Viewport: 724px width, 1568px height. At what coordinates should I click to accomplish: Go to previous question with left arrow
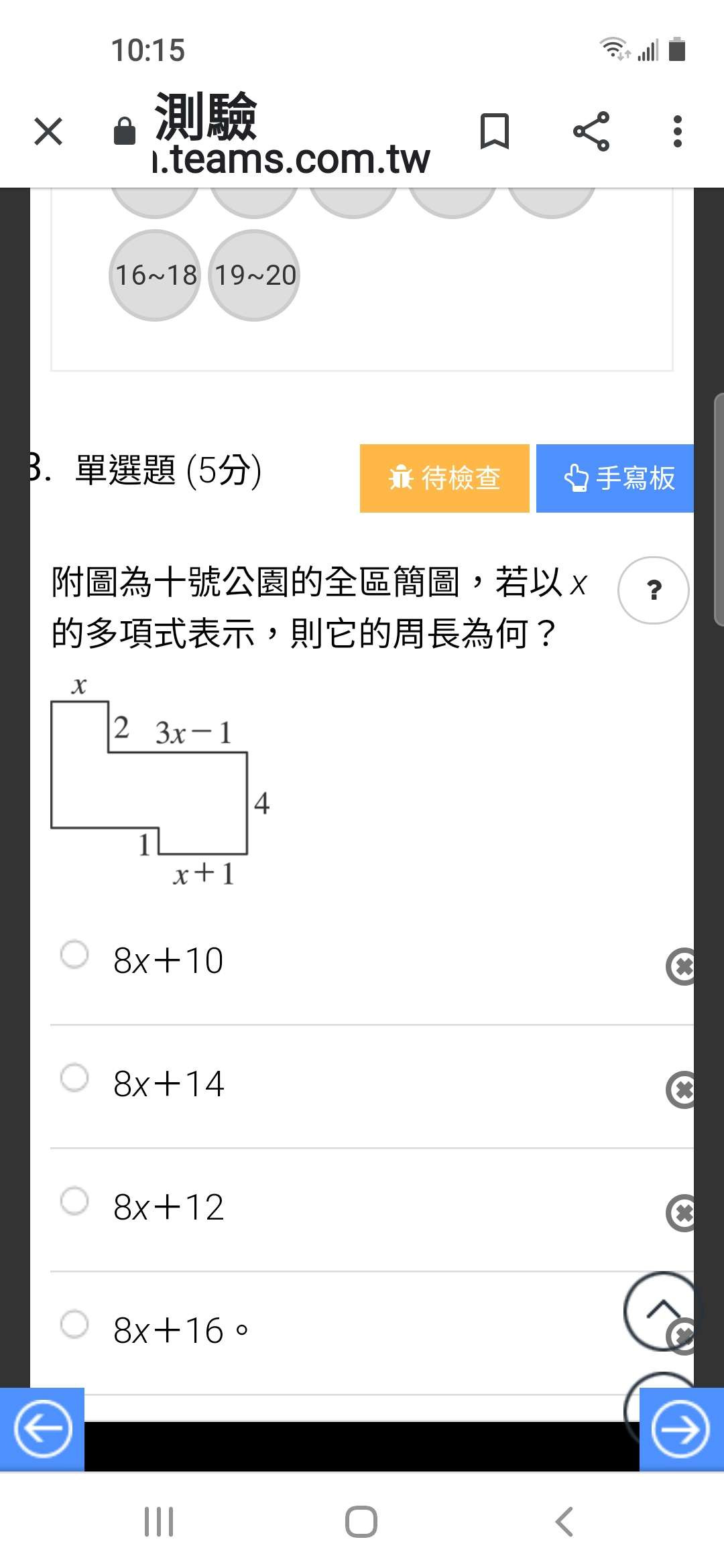tap(42, 1429)
